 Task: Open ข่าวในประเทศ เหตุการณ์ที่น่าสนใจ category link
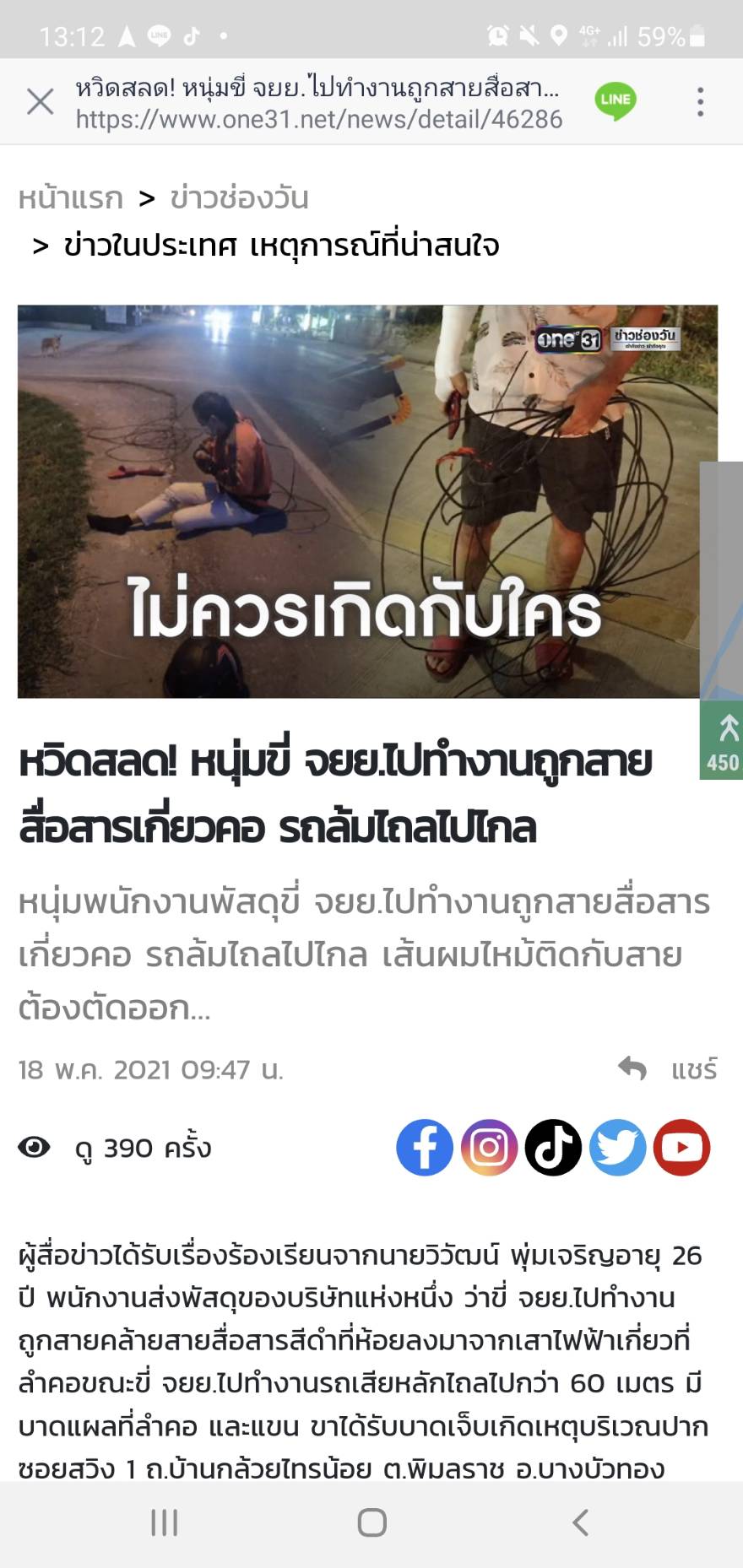click(x=281, y=246)
